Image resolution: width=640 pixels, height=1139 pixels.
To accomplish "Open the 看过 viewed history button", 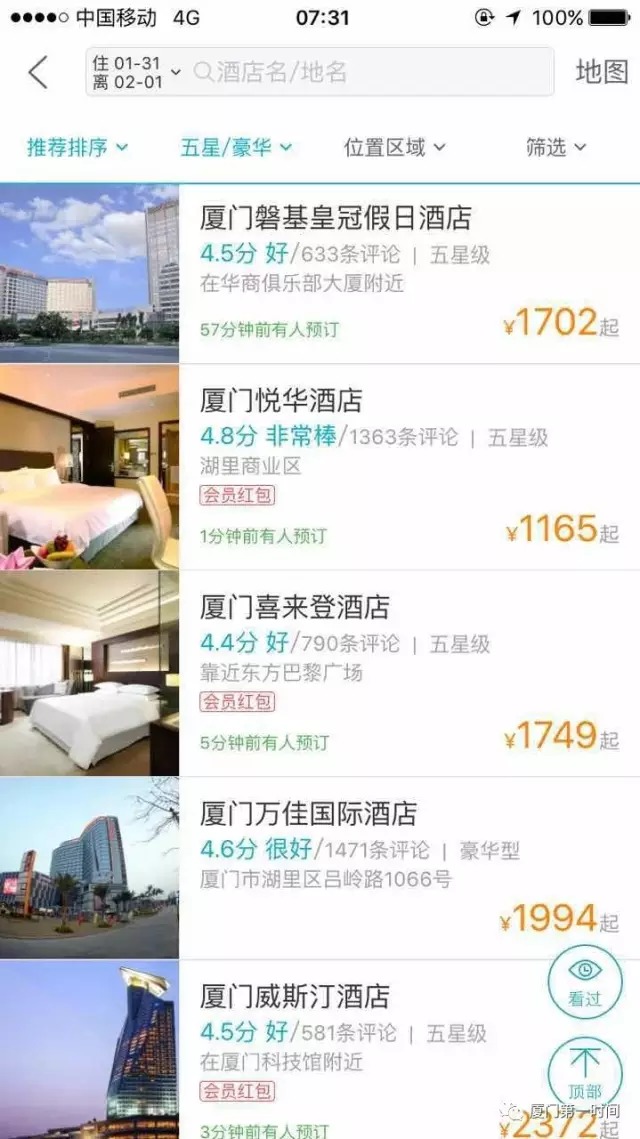I will point(585,982).
